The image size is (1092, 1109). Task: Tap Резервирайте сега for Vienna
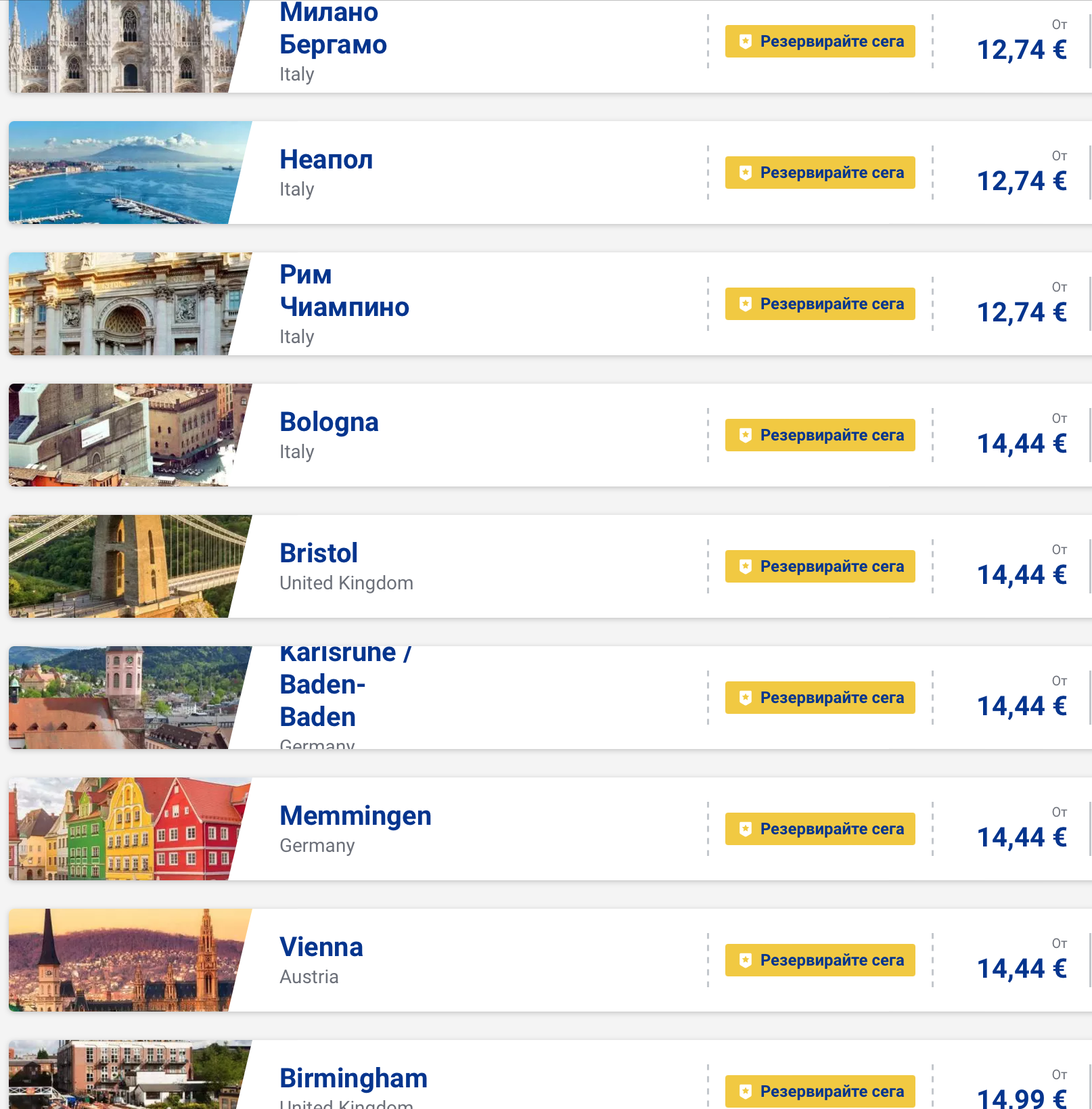tap(819, 960)
